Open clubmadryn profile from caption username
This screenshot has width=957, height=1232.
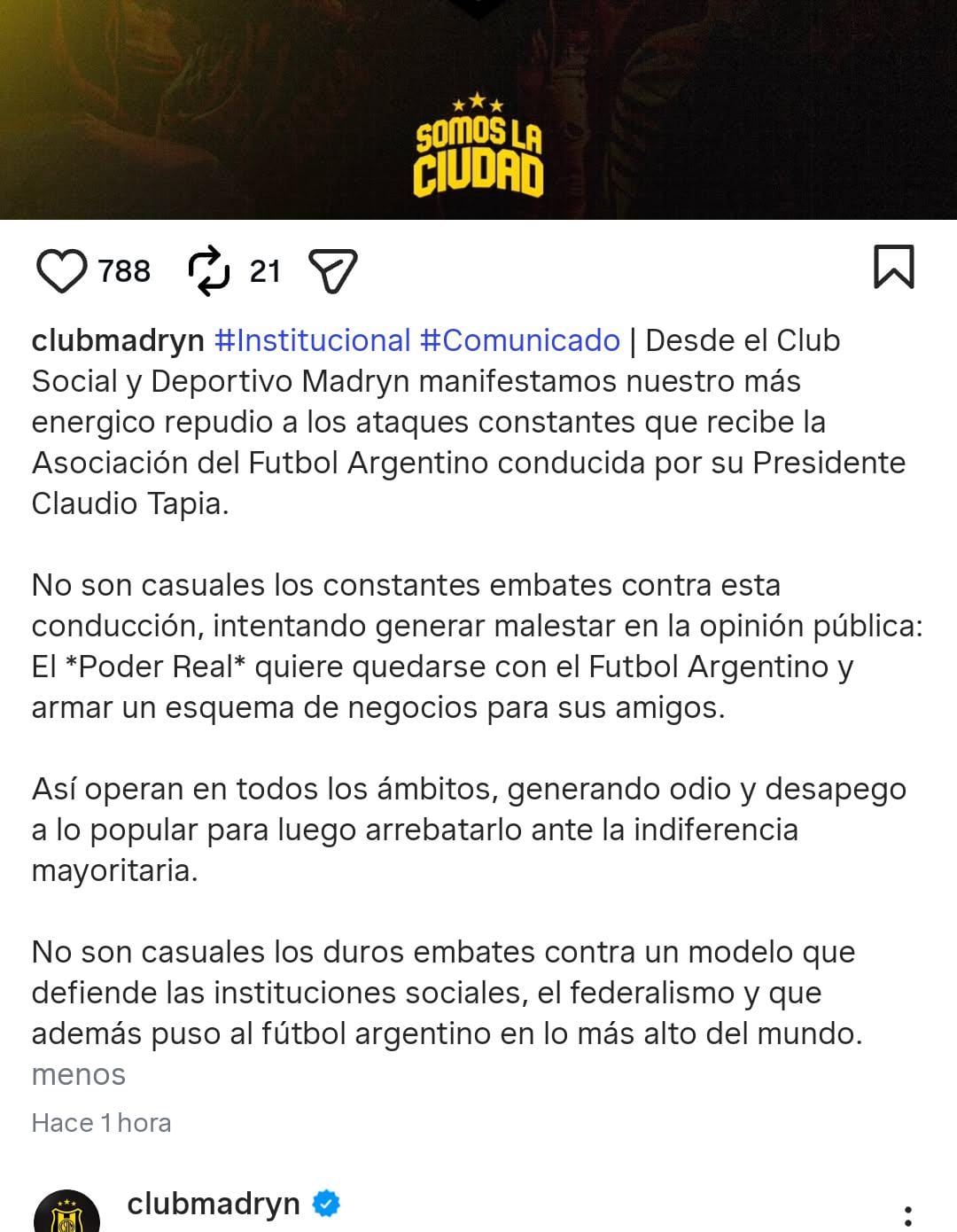(118, 340)
